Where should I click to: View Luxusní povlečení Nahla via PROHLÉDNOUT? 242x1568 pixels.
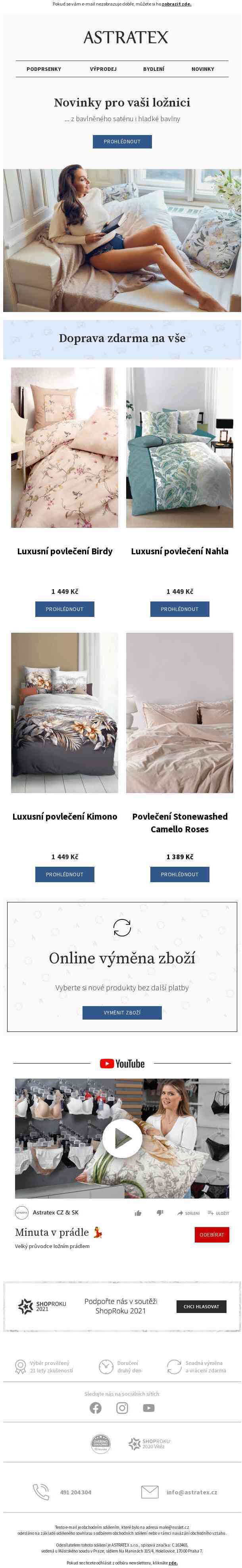[x=179, y=609]
